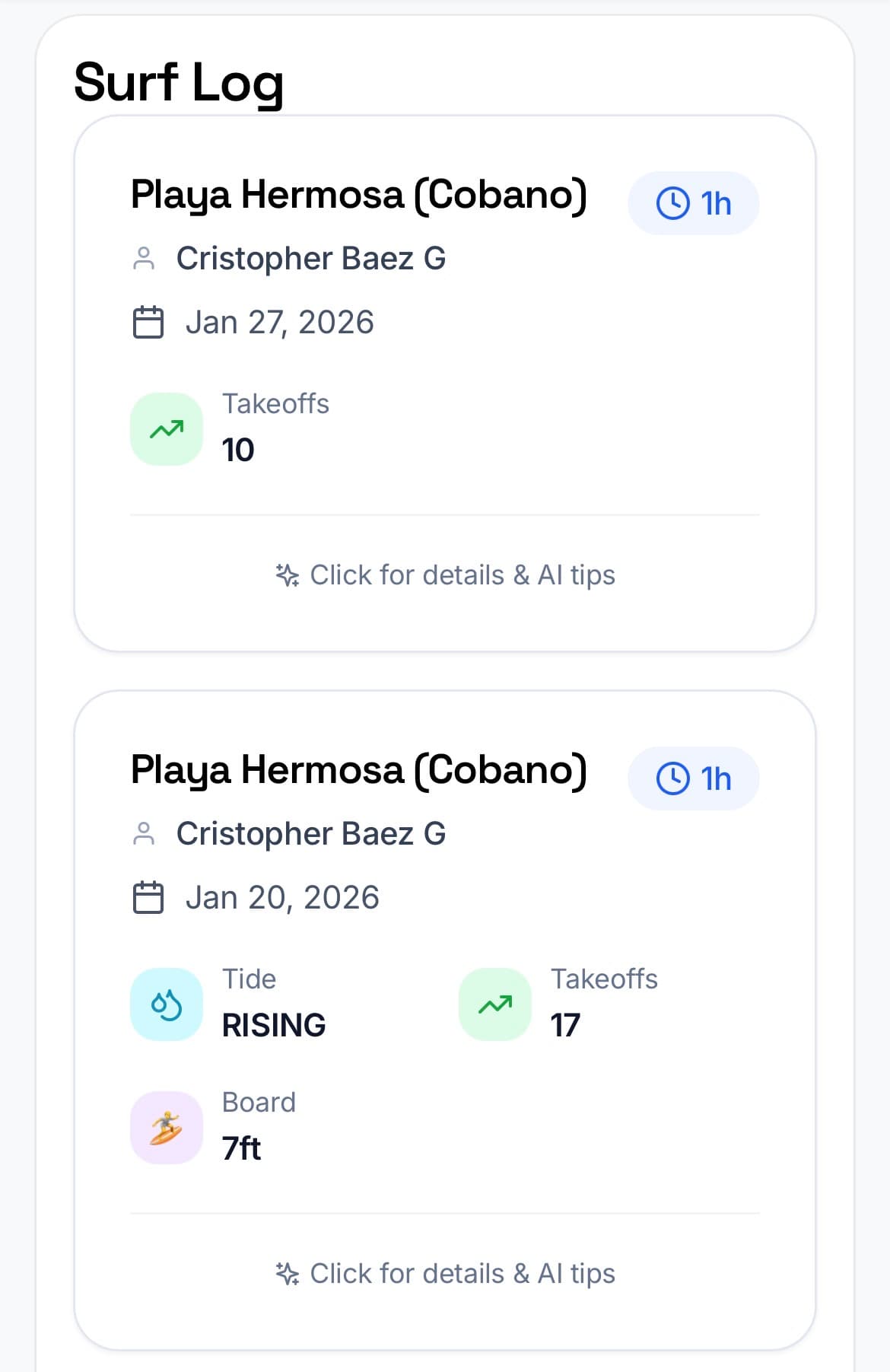This screenshot has height=1372, width=890.
Task: Click the 1h duration badge on the second card
Action: point(694,778)
